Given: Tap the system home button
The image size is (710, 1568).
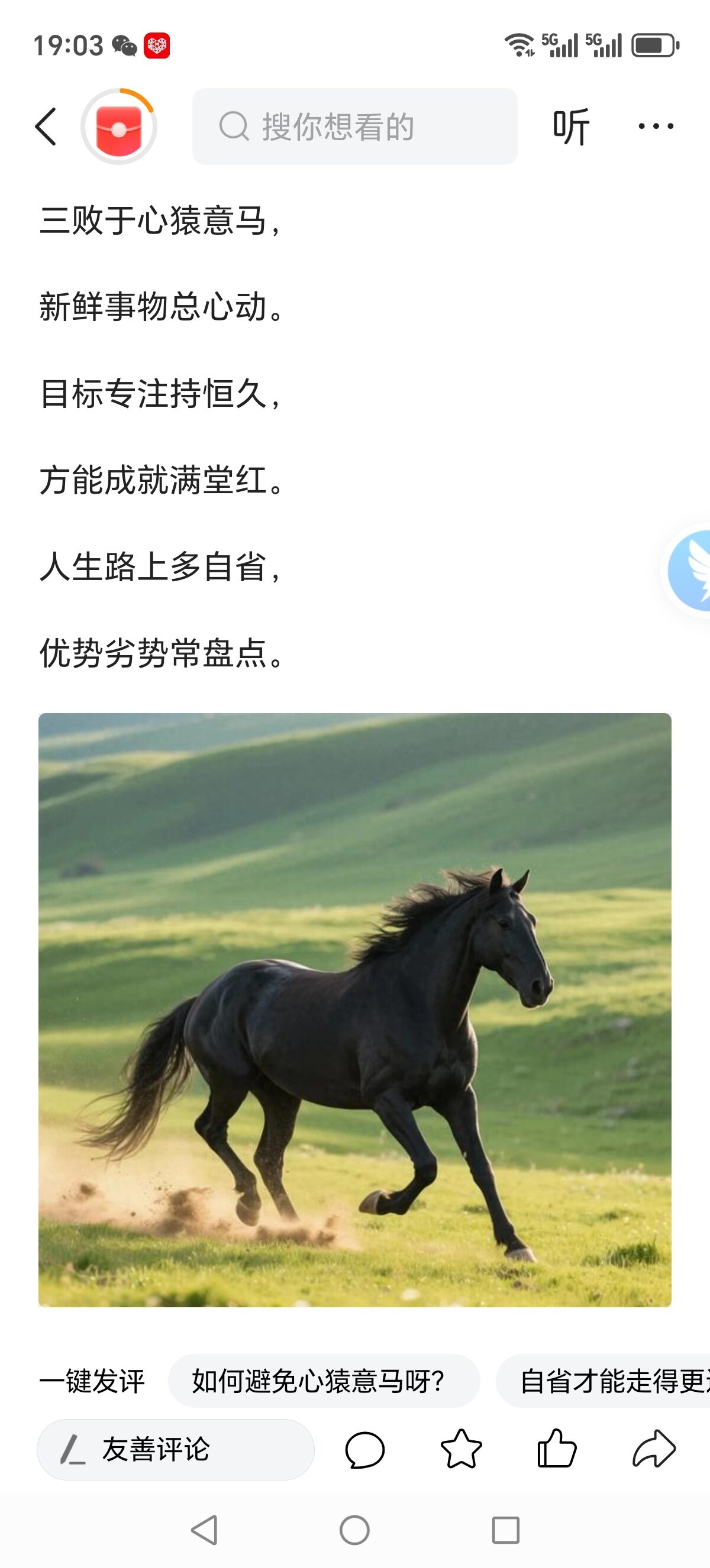Looking at the screenshot, I should click(354, 1530).
